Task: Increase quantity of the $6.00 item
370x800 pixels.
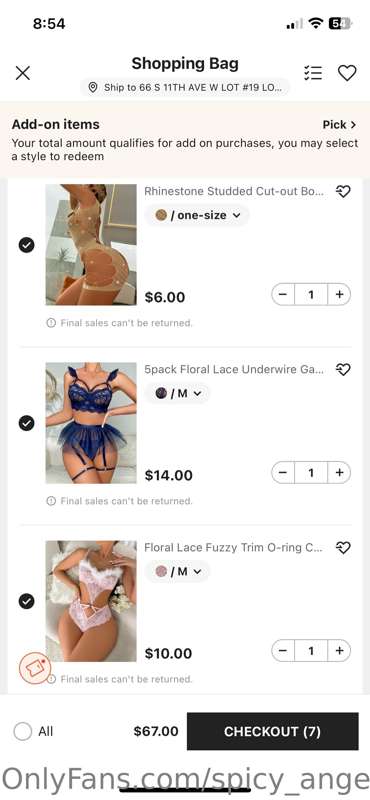Action: click(x=339, y=294)
